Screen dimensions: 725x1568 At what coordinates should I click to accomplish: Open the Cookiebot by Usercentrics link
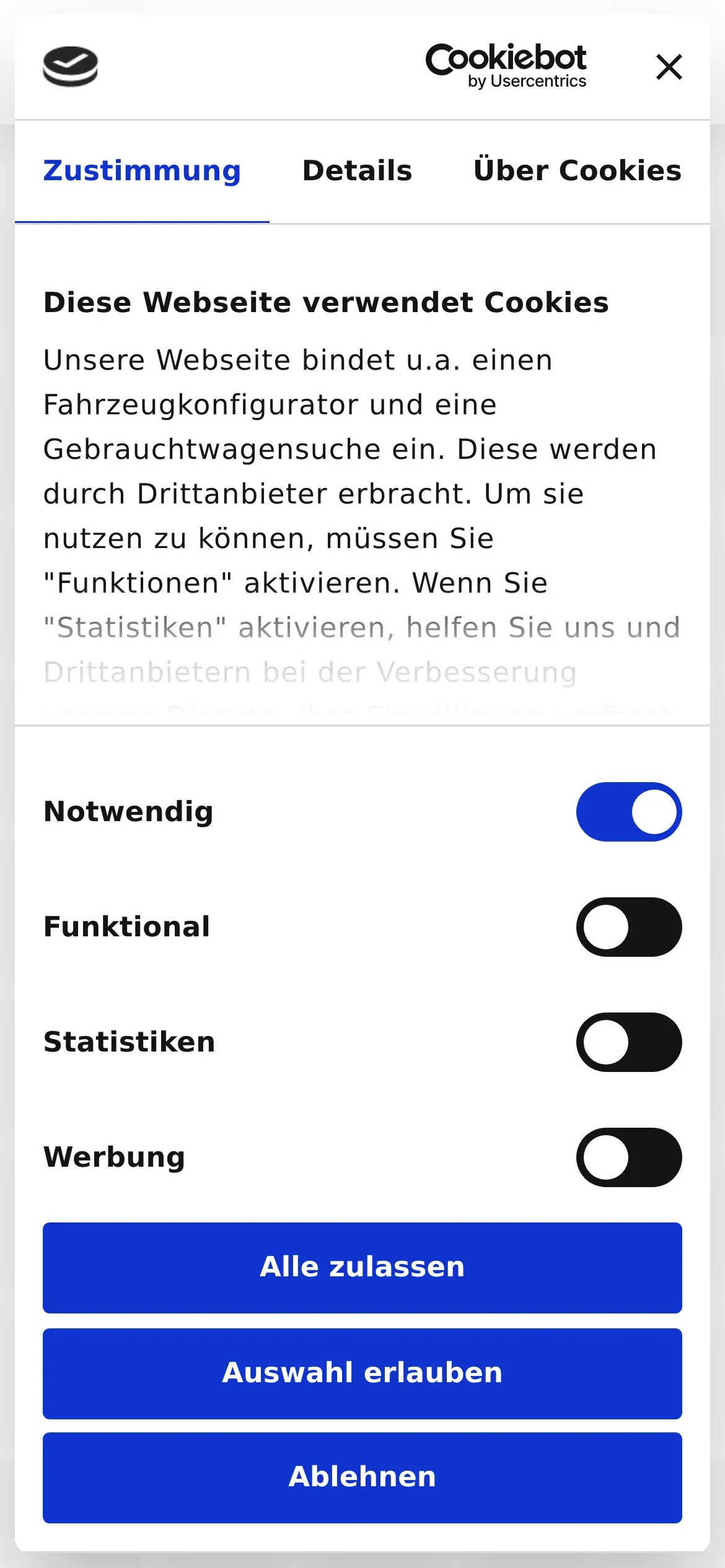(x=506, y=66)
